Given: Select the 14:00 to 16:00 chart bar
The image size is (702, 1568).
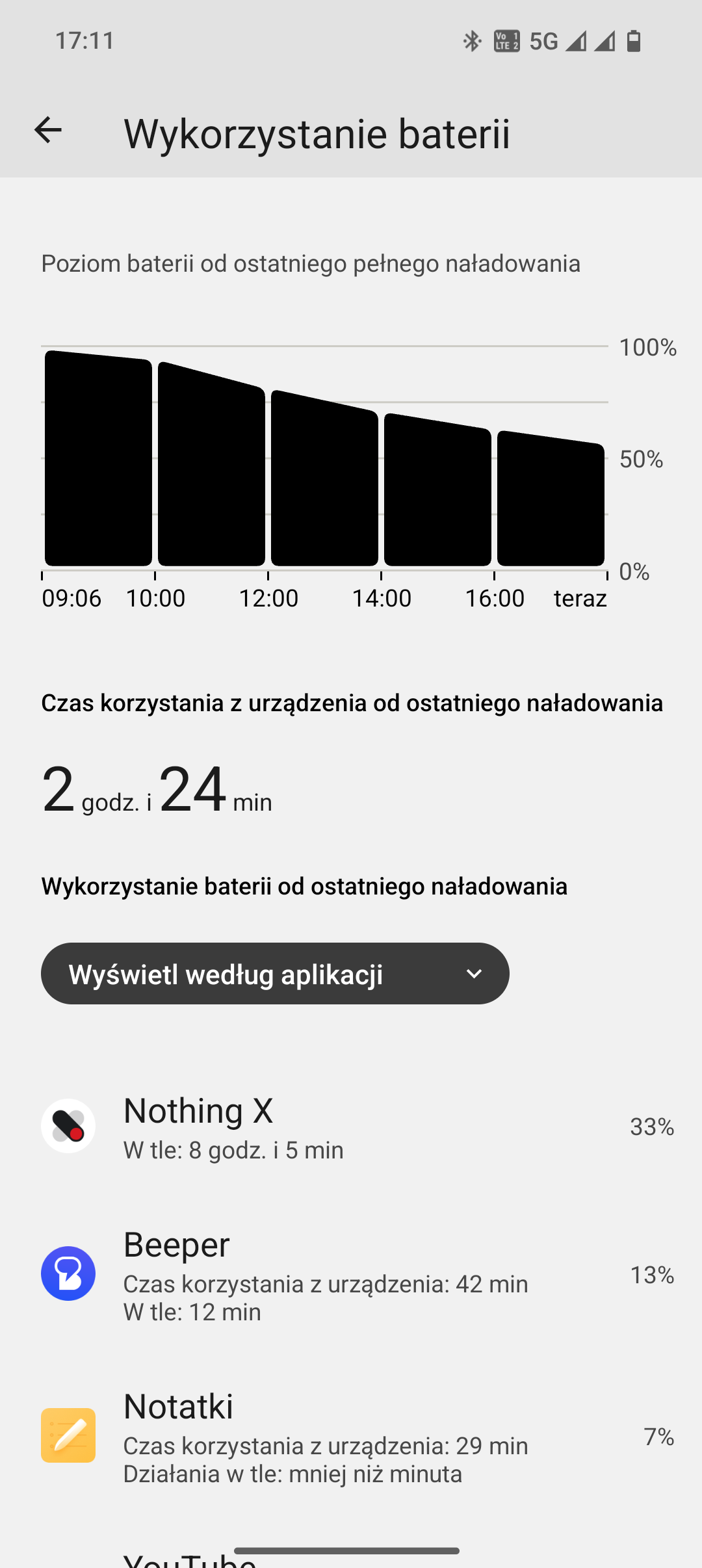Looking at the screenshot, I should (x=437, y=491).
